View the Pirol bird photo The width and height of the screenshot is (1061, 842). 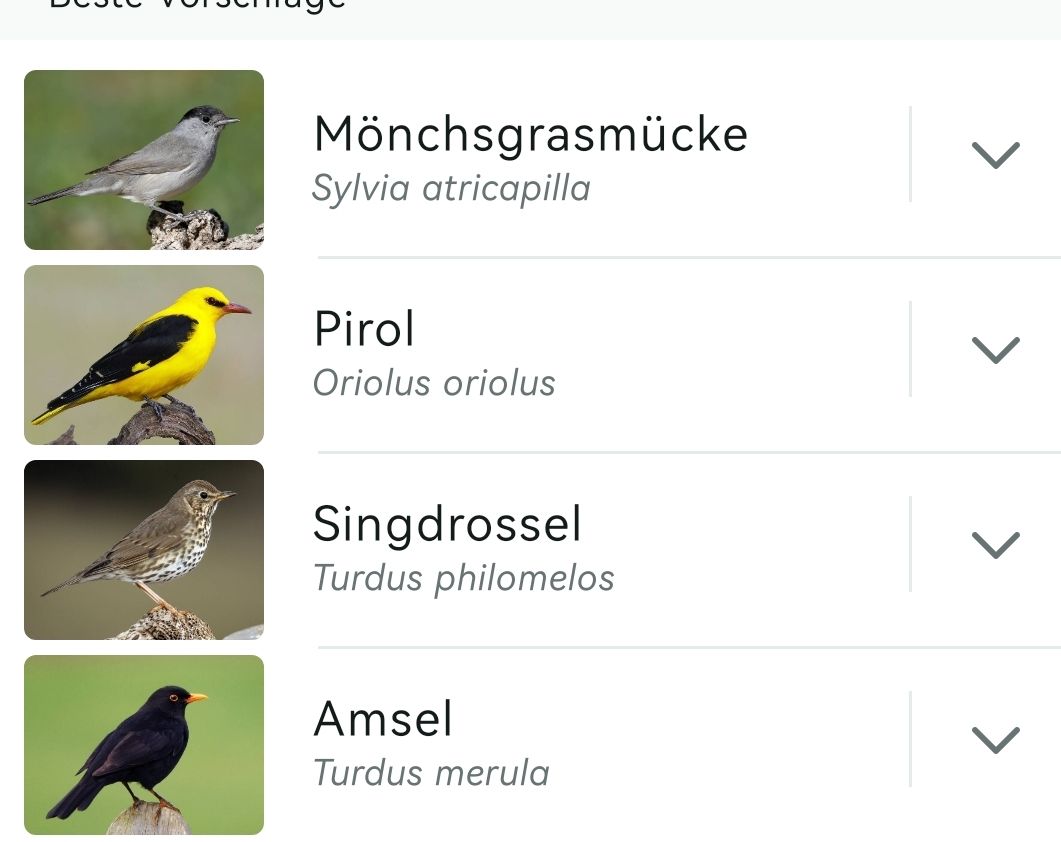pos(144,355)
